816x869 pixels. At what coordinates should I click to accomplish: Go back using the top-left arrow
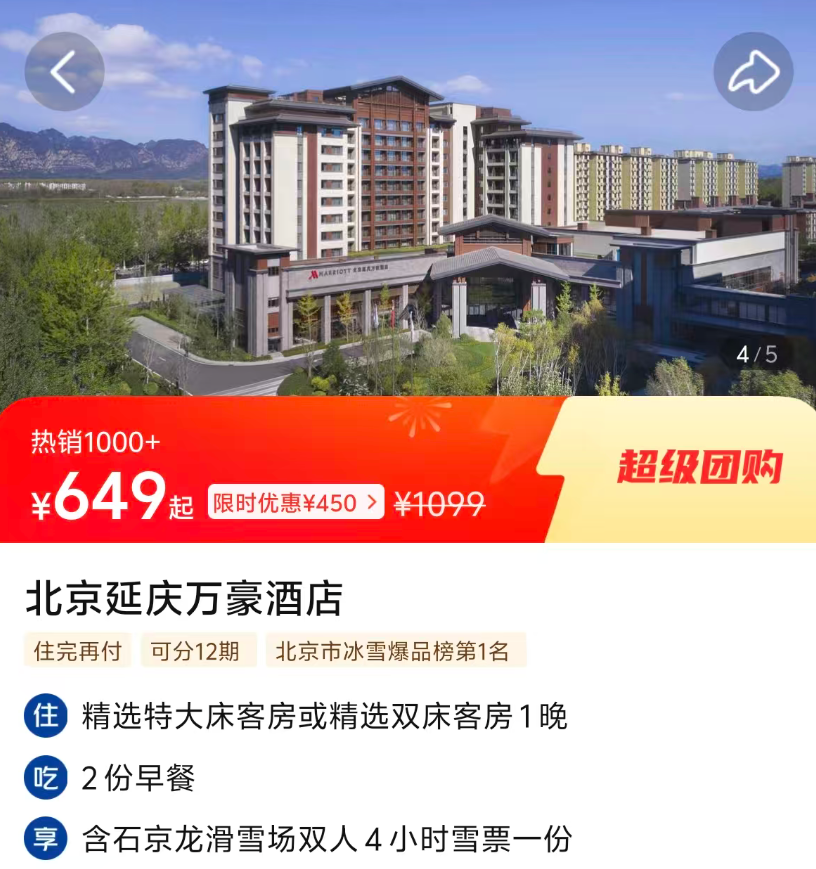pos(64,71)
